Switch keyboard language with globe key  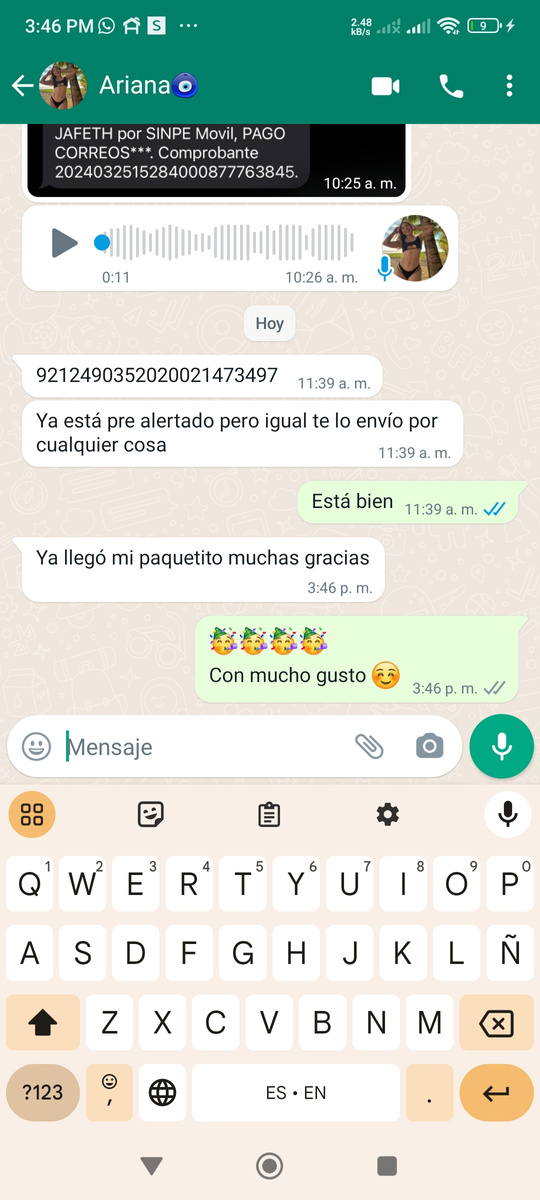(x=162, y=1093)
